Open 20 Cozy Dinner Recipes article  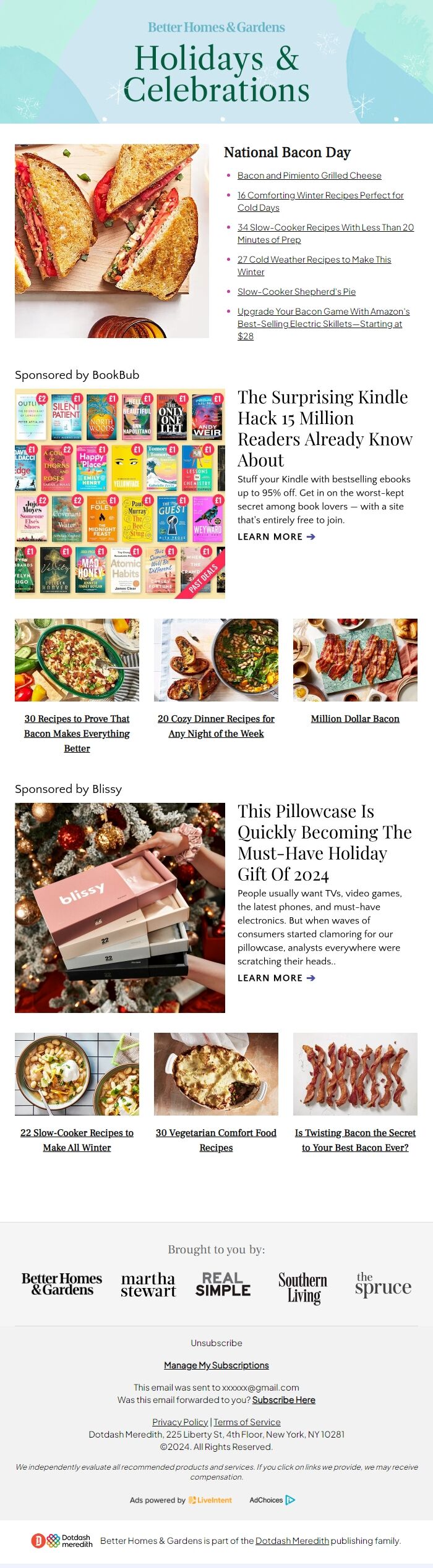216,726
